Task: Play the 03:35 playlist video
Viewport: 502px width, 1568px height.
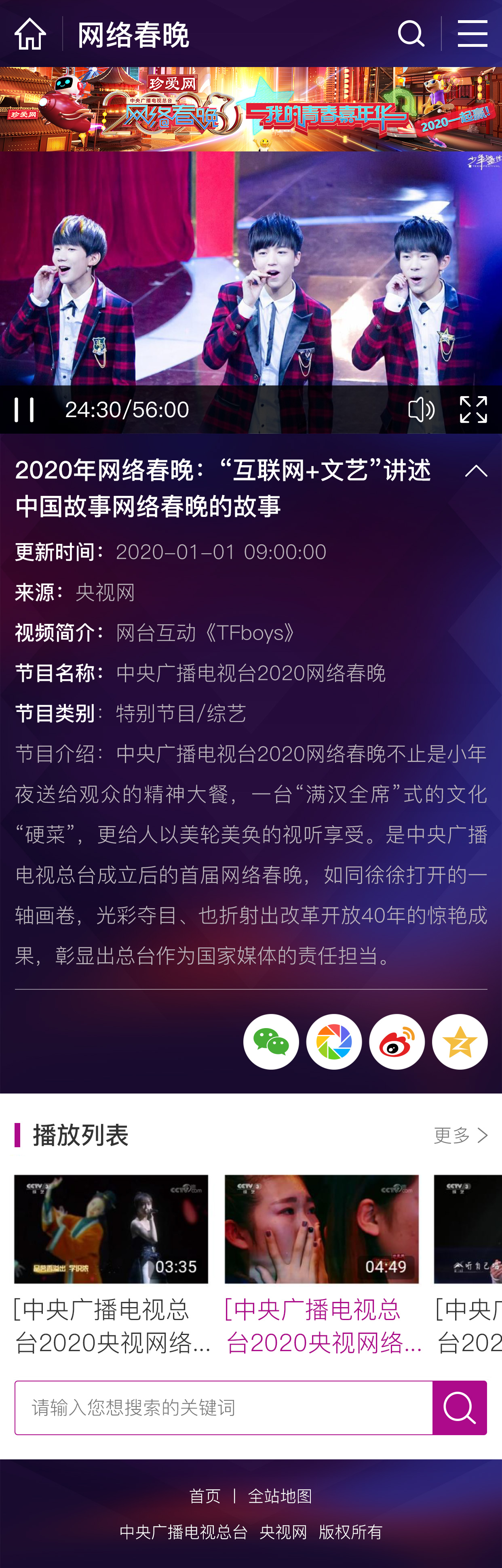Action: click(x=111, y=1229)
